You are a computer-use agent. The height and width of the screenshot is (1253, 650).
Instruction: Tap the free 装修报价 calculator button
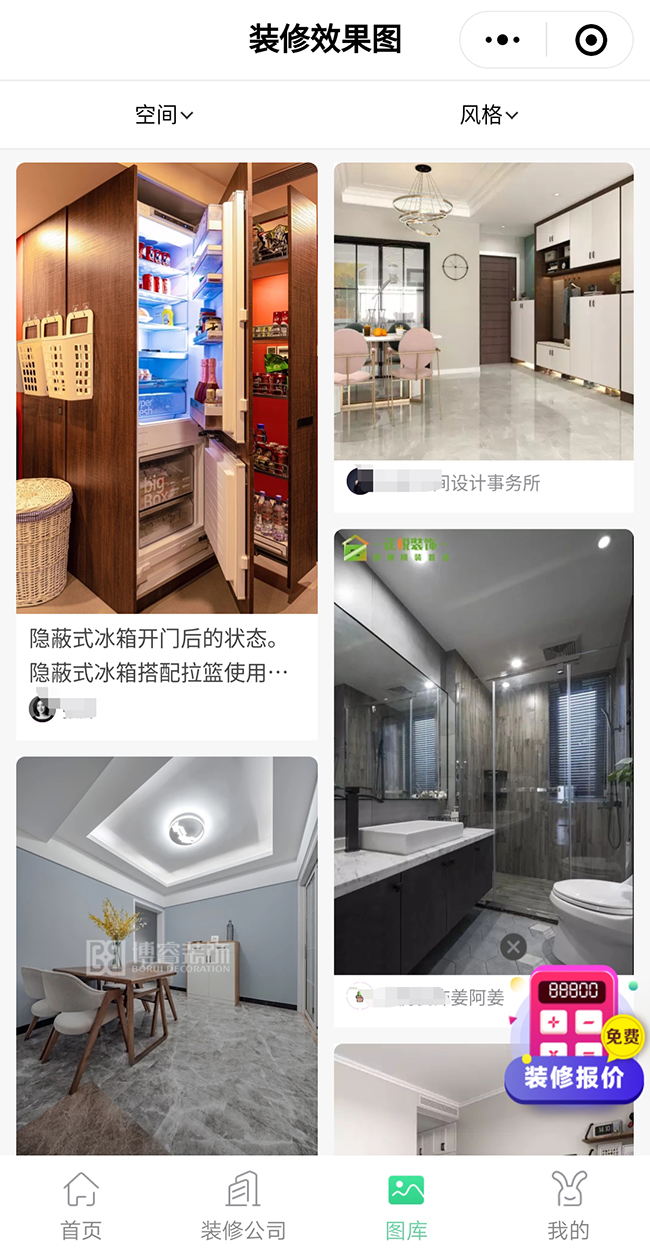tap(575, 1040)
